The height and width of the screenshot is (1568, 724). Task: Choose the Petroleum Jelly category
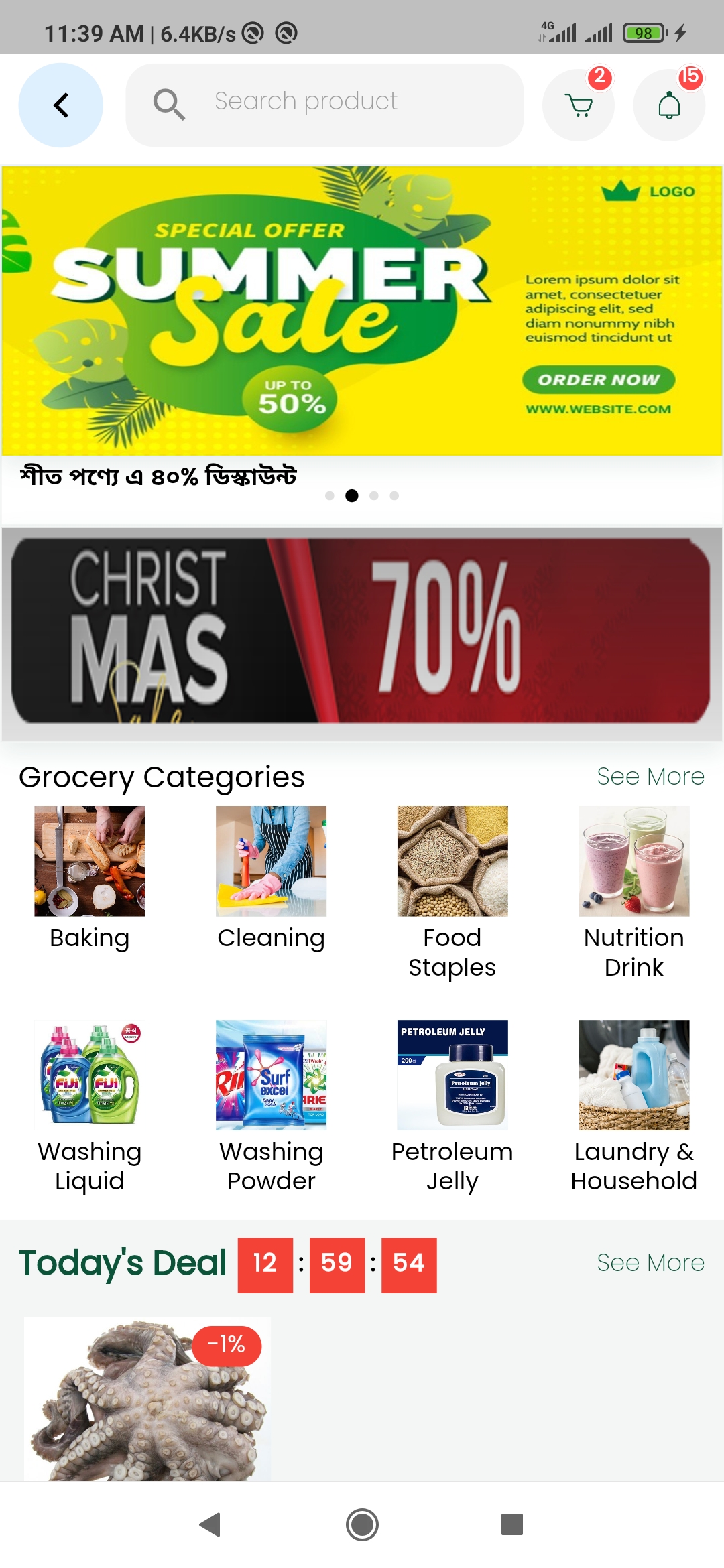(x=452, y=1107)
